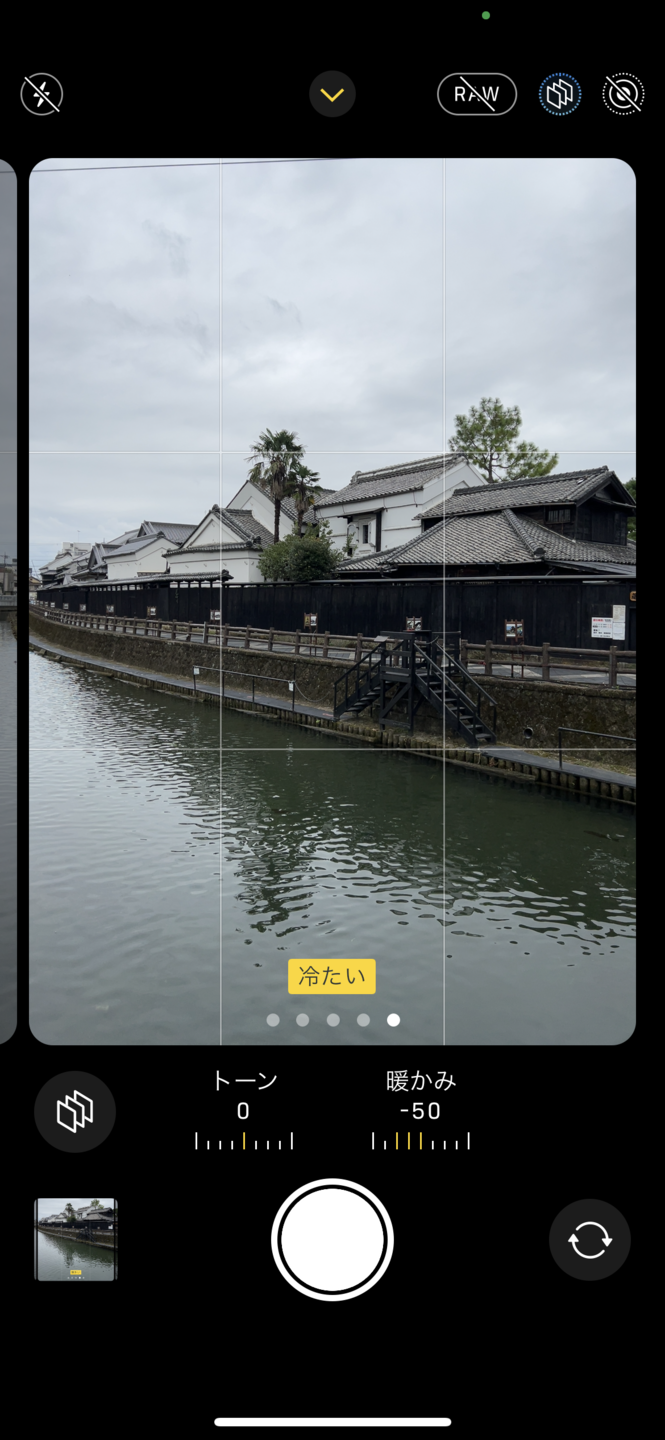Tap the photographic styles icon in the top bar

559,95
